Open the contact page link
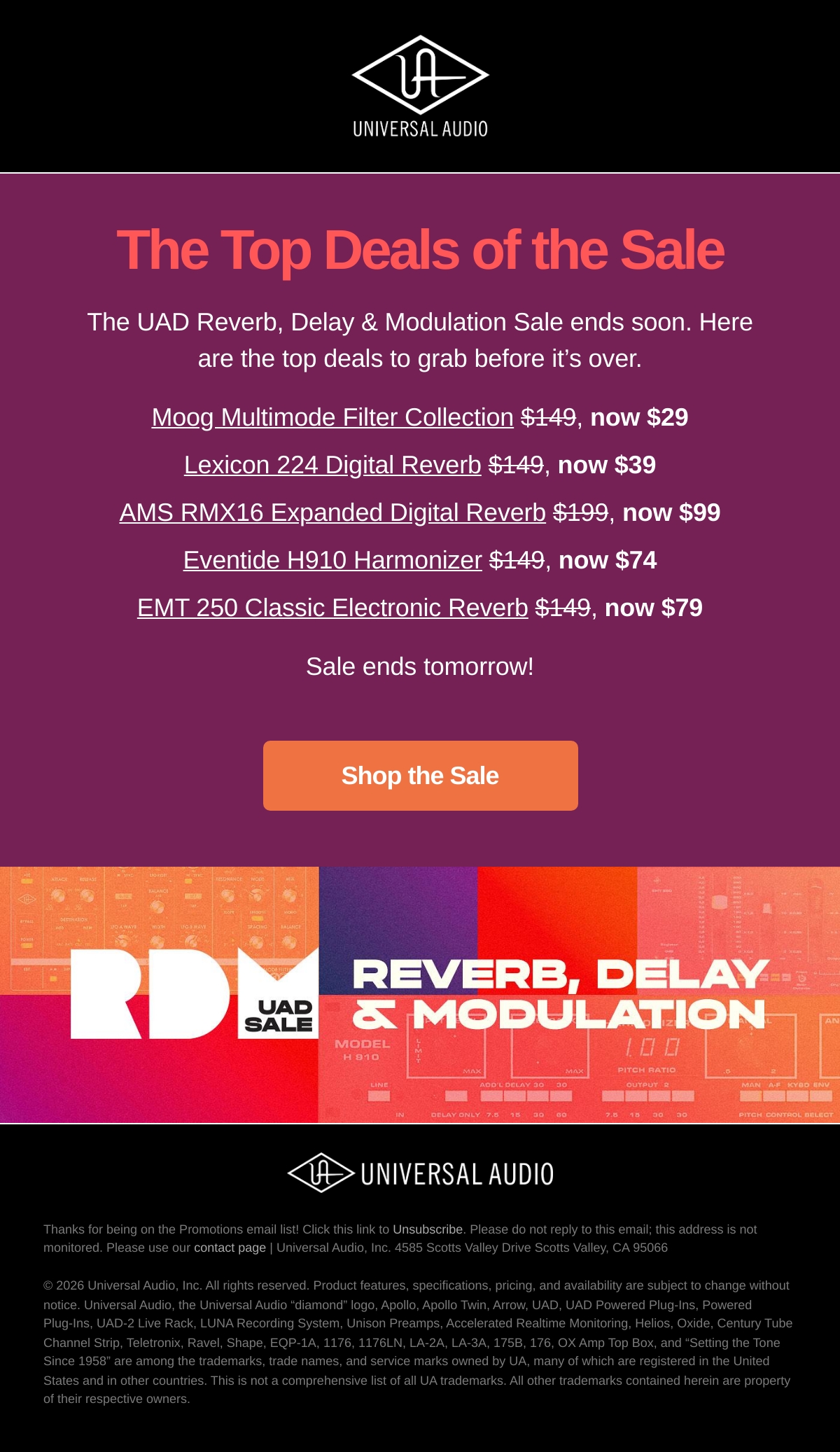 (230, 1248)
